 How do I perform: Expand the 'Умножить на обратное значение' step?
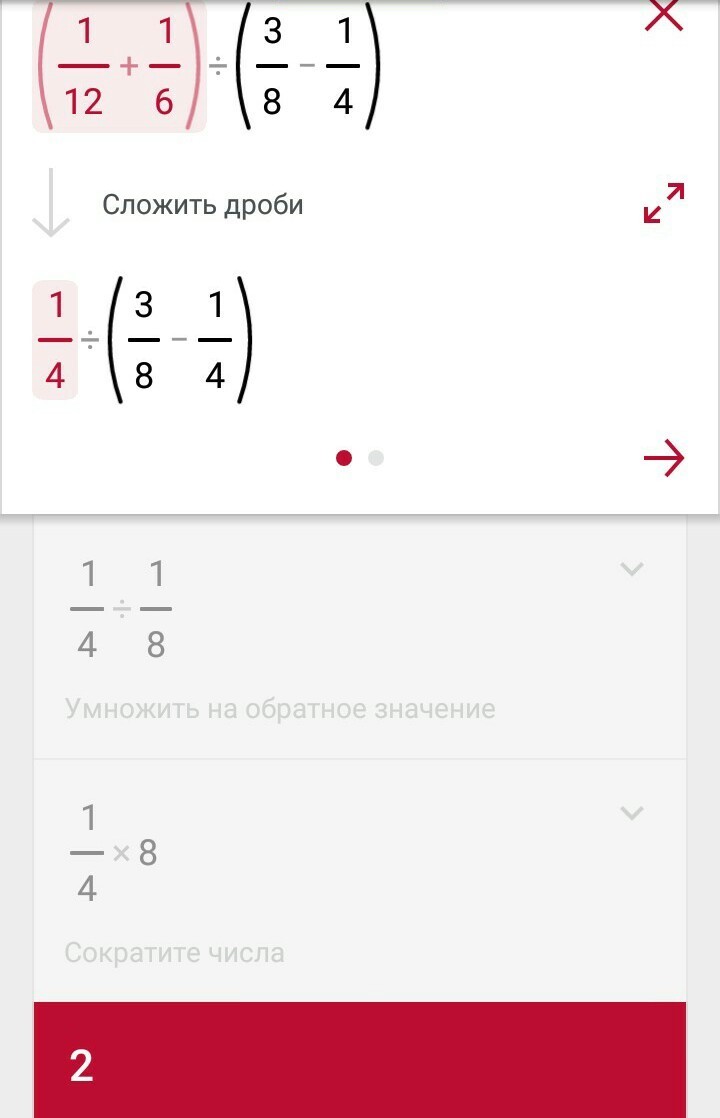click(631, 570)
